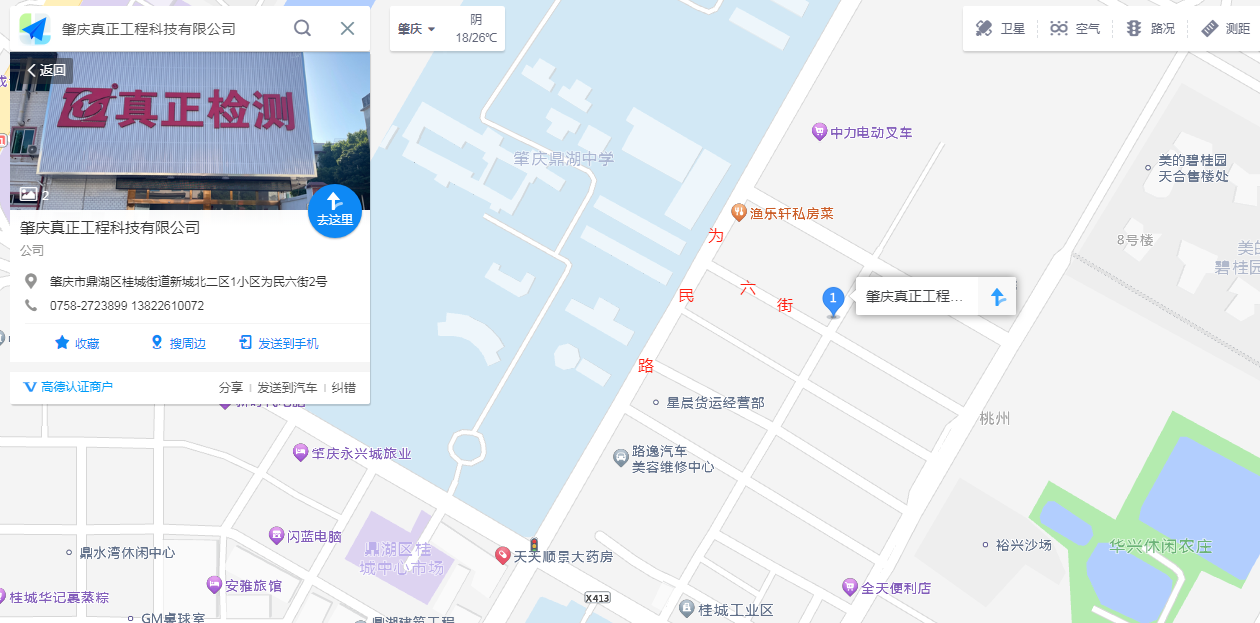Open 高德认证商户 badge link
Viewport: 1260px width, 623px height.
tap(68, 387)
